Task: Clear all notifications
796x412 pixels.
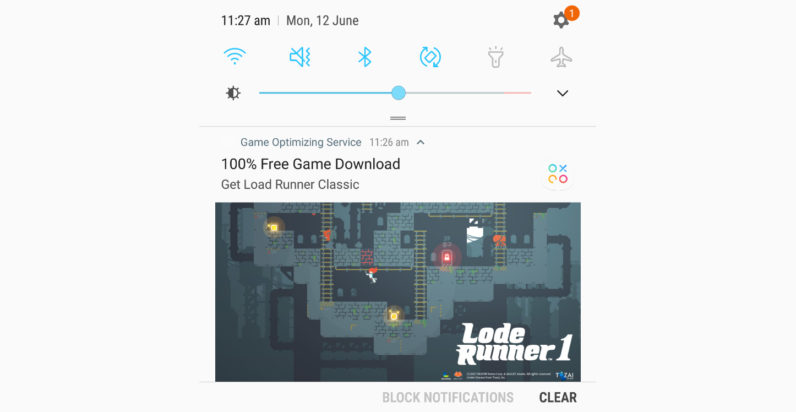Action: click(557, 397)
